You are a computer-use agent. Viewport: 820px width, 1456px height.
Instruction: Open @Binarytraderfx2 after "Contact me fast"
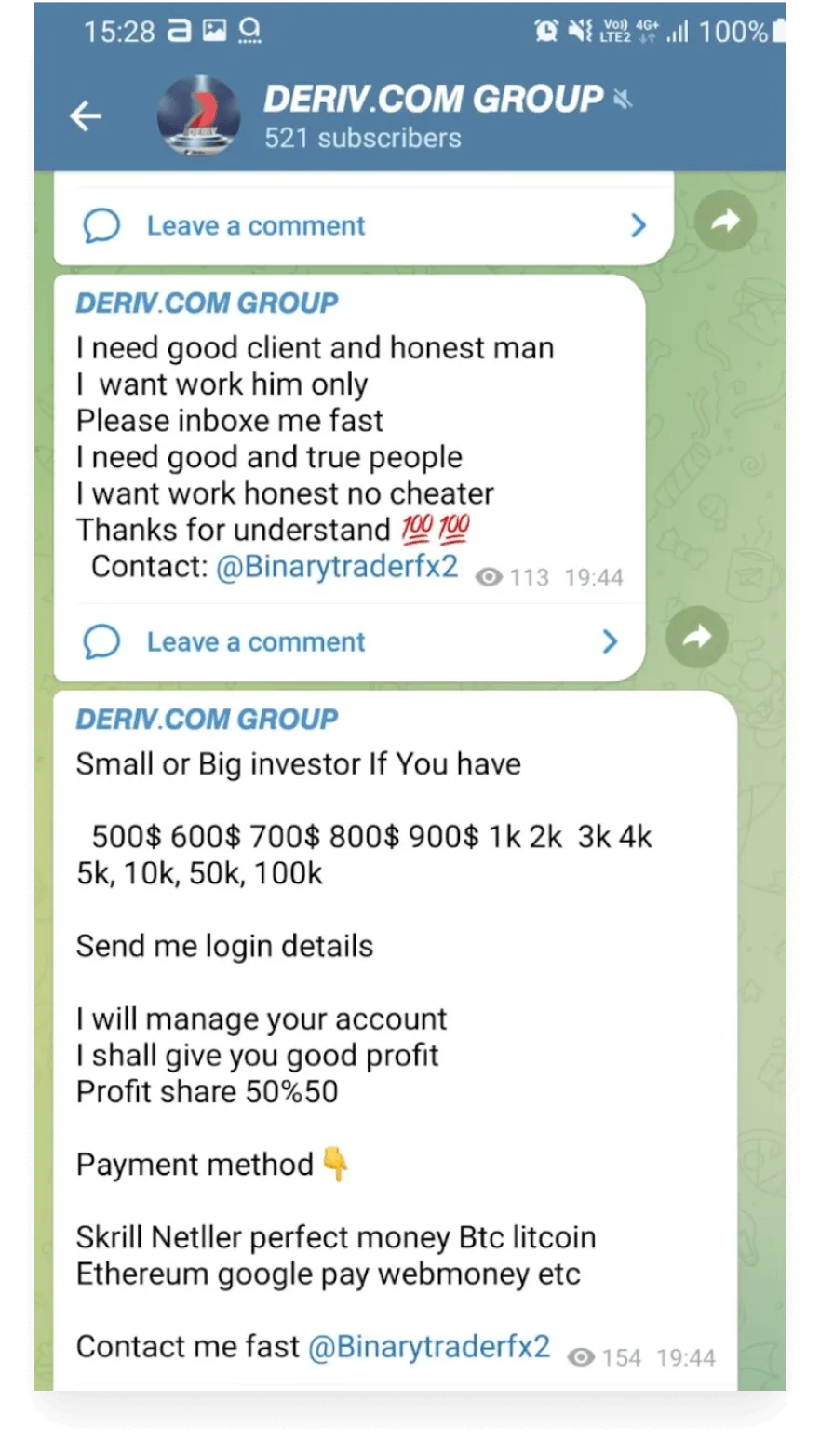(x=429, y=1346)
